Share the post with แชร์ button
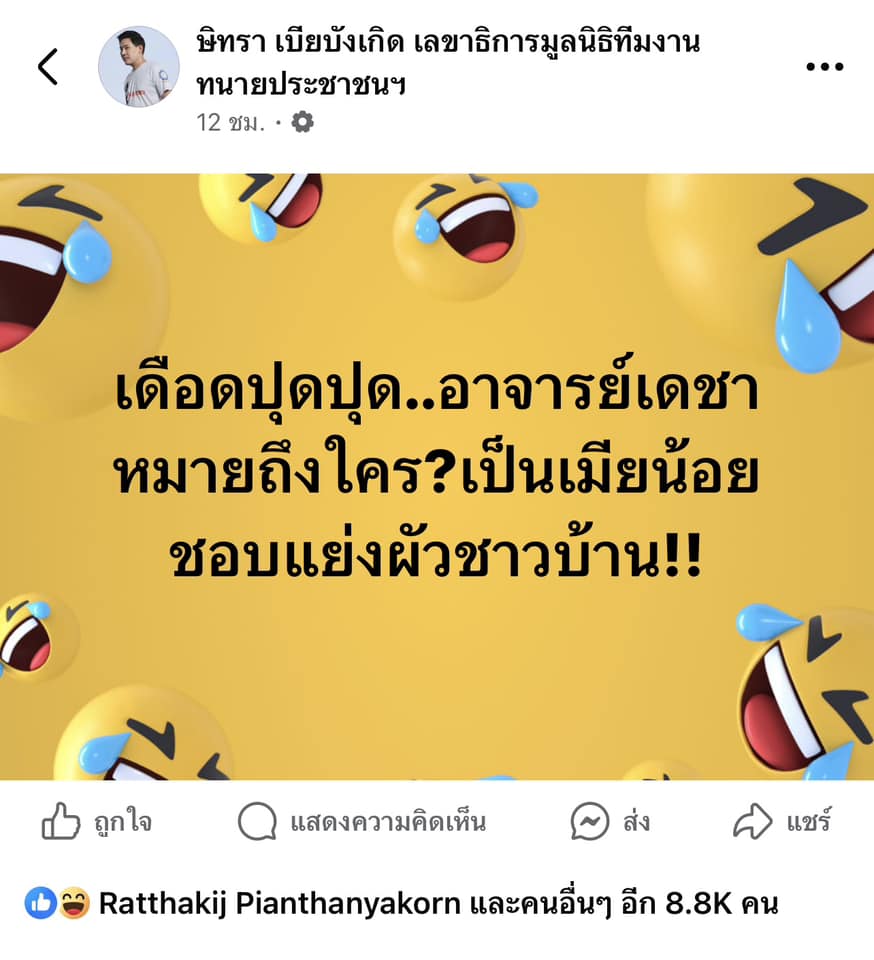 pyautogui.click(x=782, y=823)
